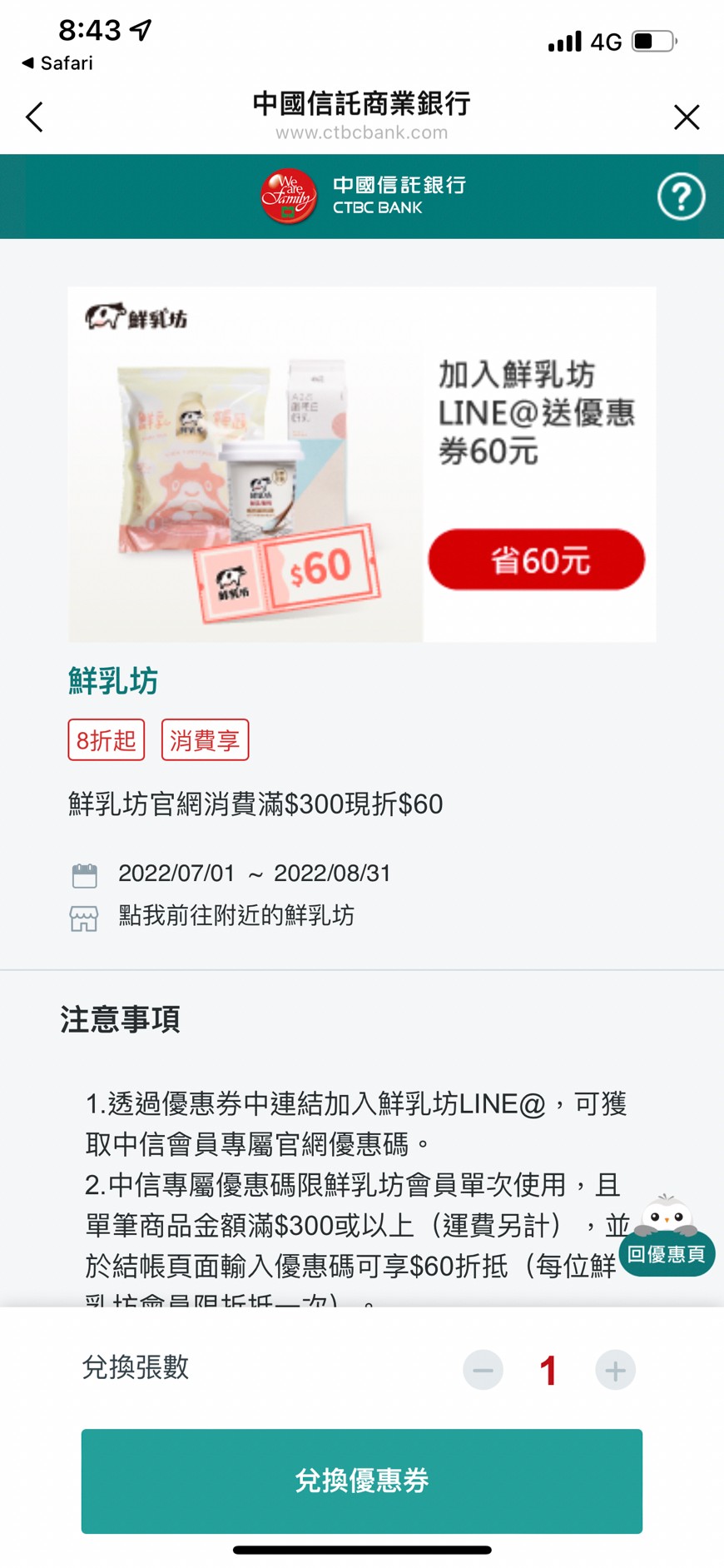Open 點我前往附近的鮮乳坊 store link
This screenshot has height=1568, width=724.
pyautogui.click(x=236, y=916)
